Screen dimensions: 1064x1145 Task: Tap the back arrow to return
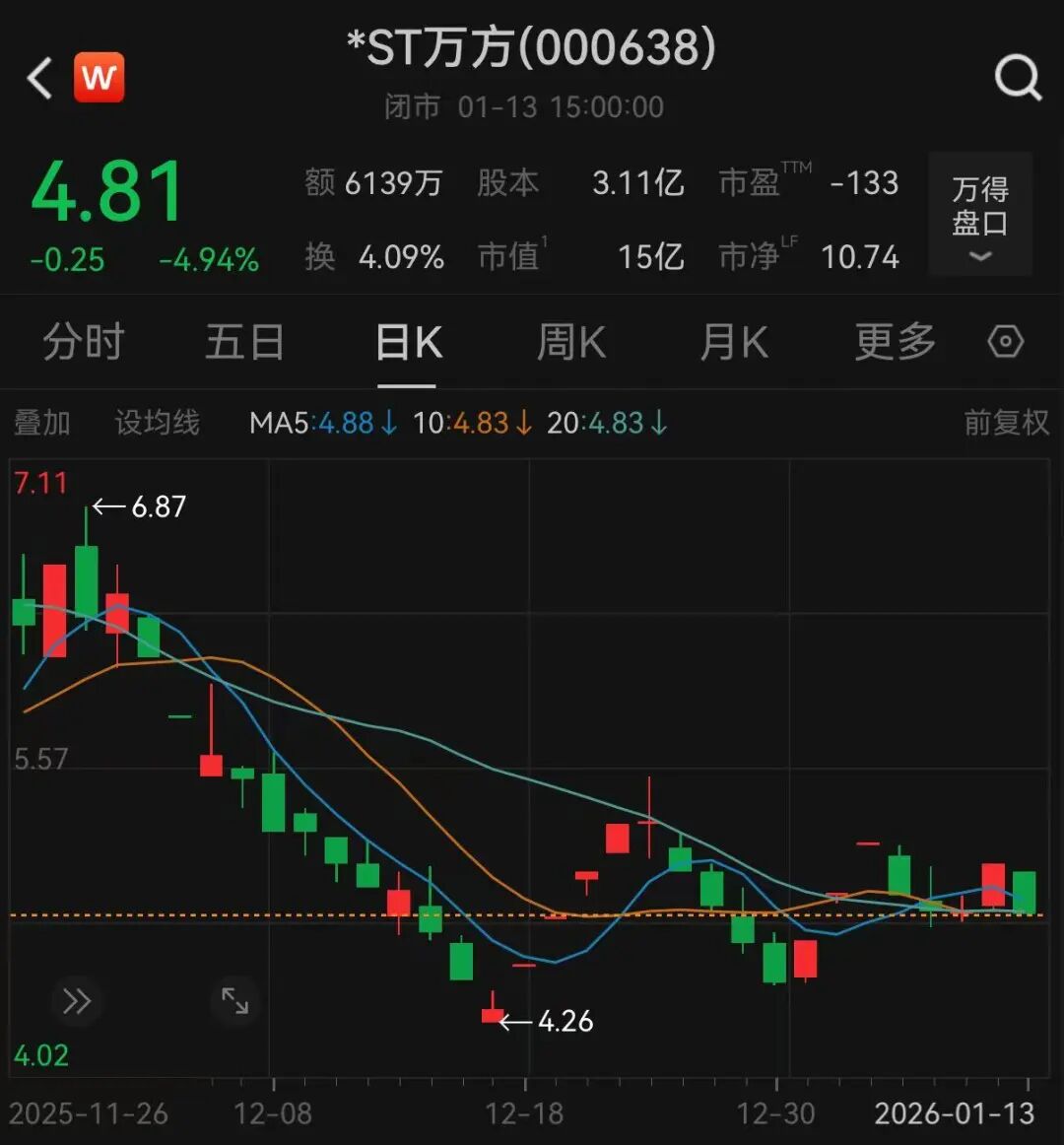tap(39, 76)
